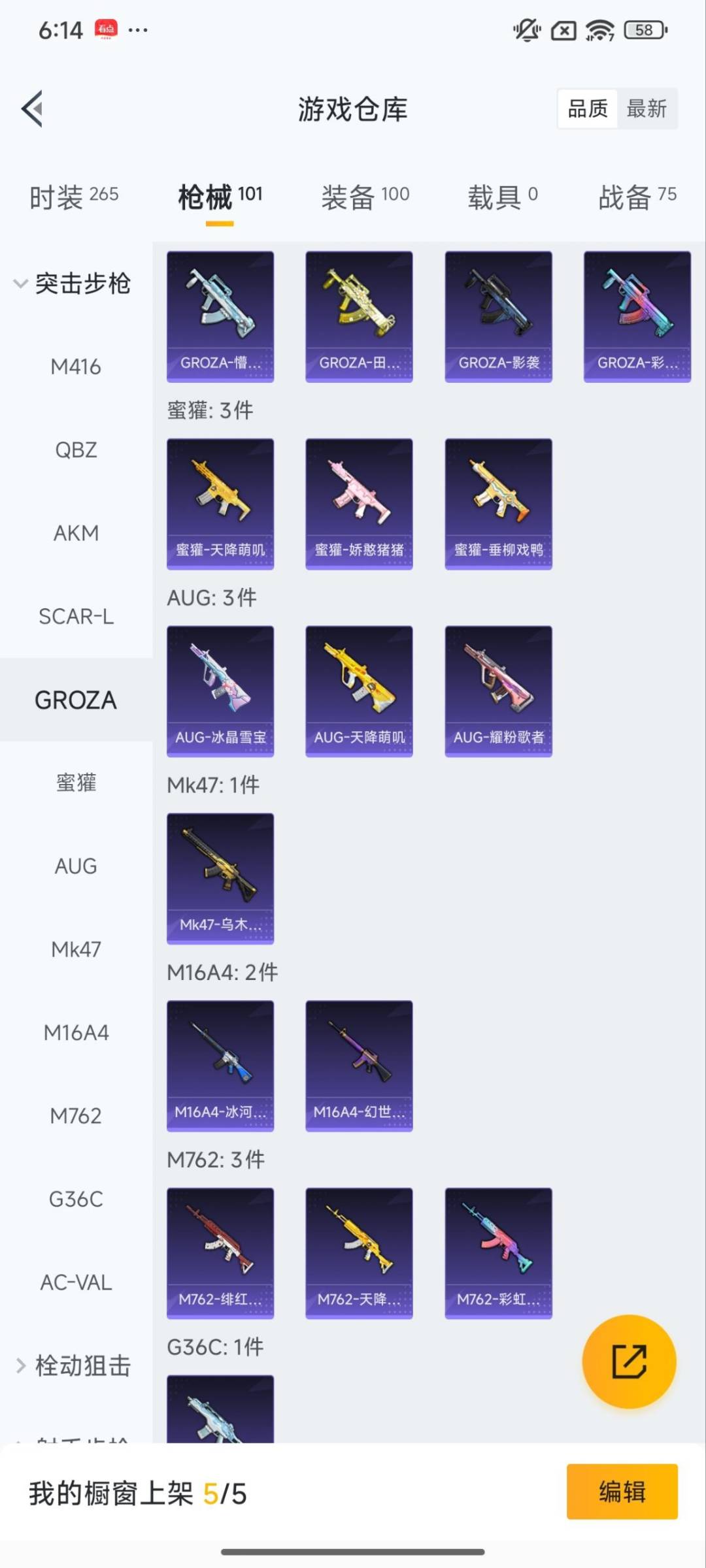Go back using the top-left arrow
This screenshot has width=706, height=1568.
33,108
